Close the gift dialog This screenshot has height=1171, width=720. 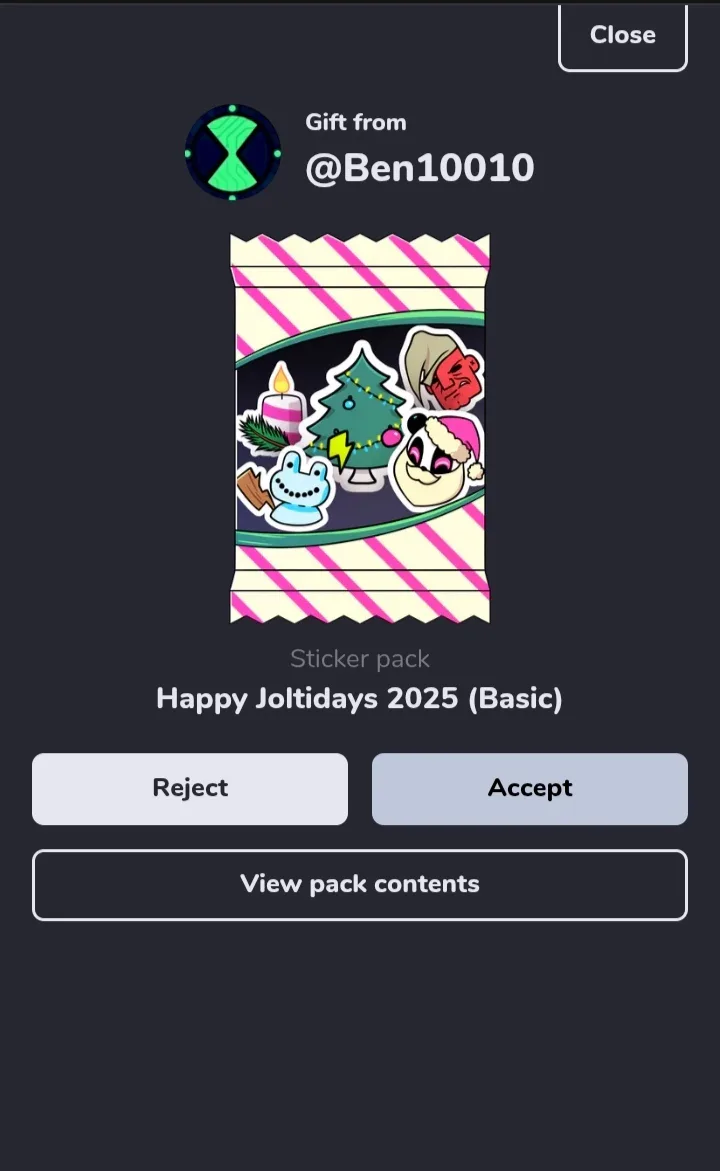[x=622, y=36]
